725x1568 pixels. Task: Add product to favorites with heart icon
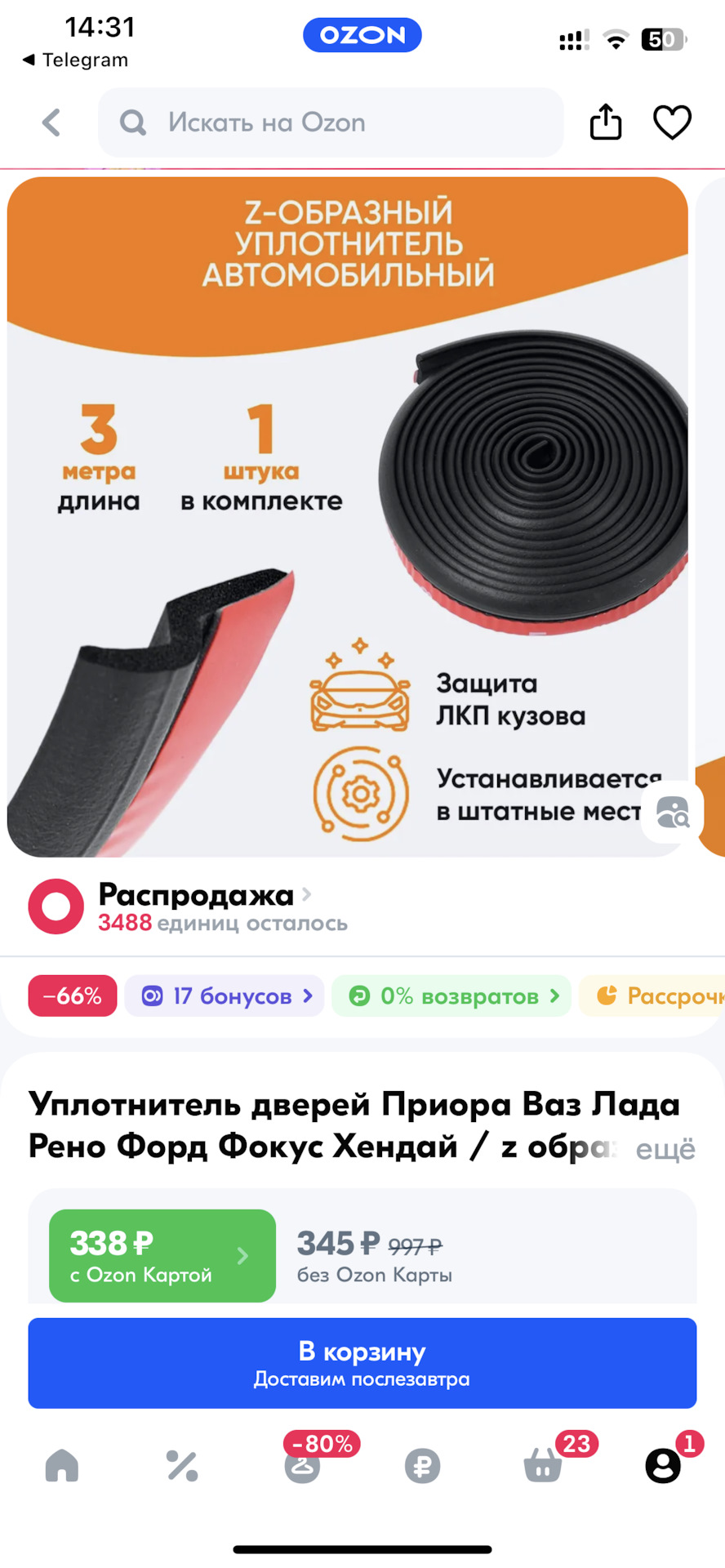click(x=672, y=122)
